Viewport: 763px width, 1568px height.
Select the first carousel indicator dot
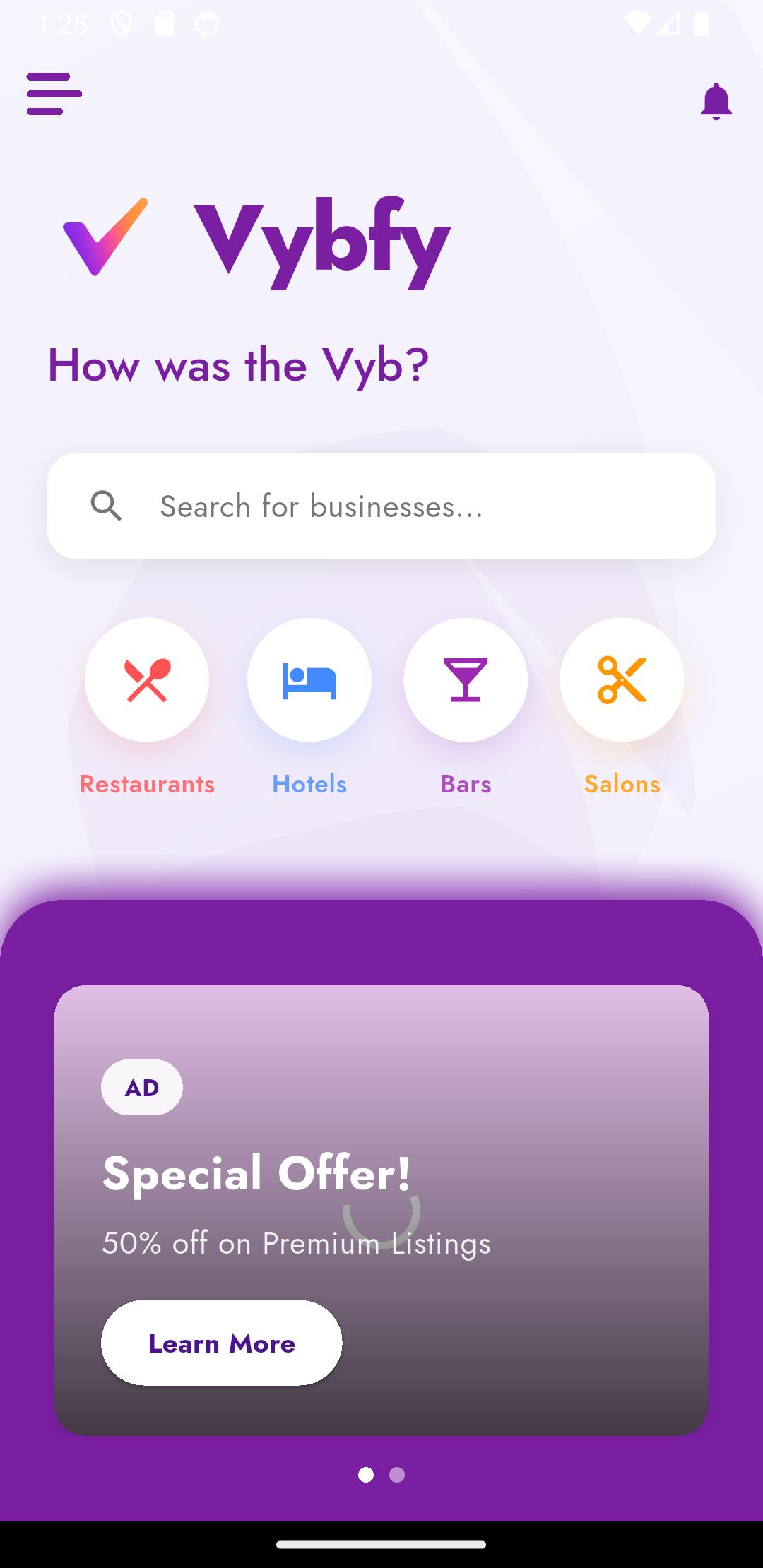[367, 1474]
